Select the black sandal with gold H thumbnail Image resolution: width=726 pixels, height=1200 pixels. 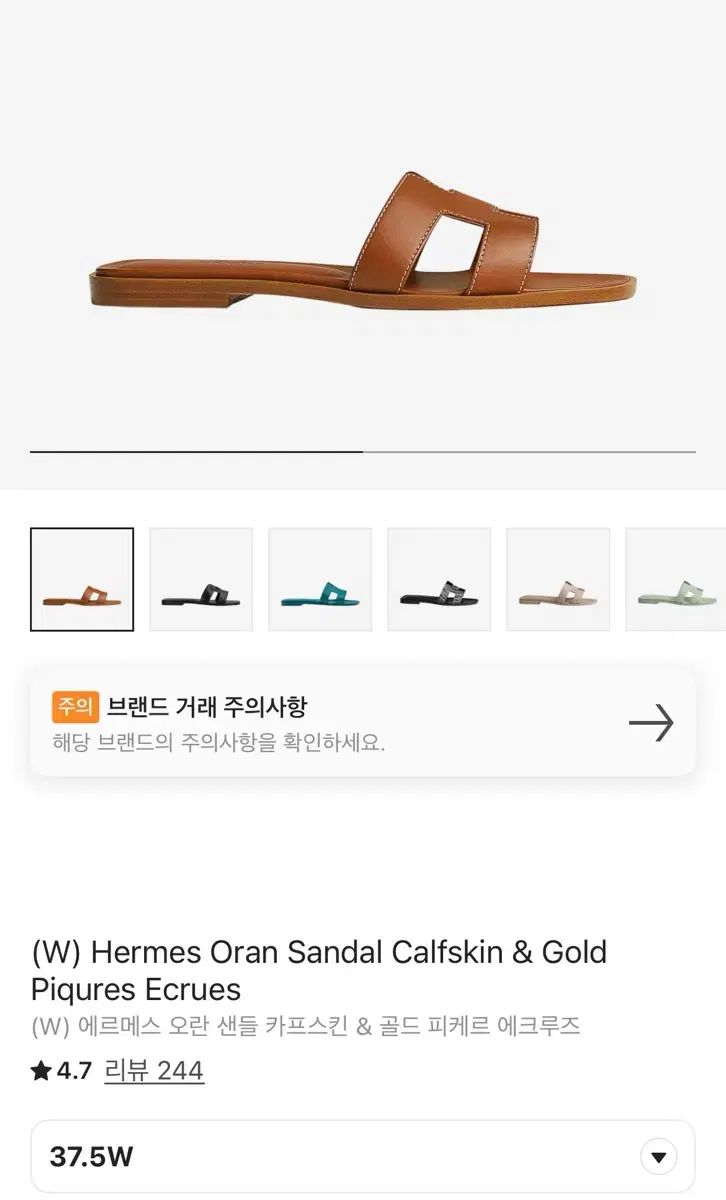coord(440,579)
